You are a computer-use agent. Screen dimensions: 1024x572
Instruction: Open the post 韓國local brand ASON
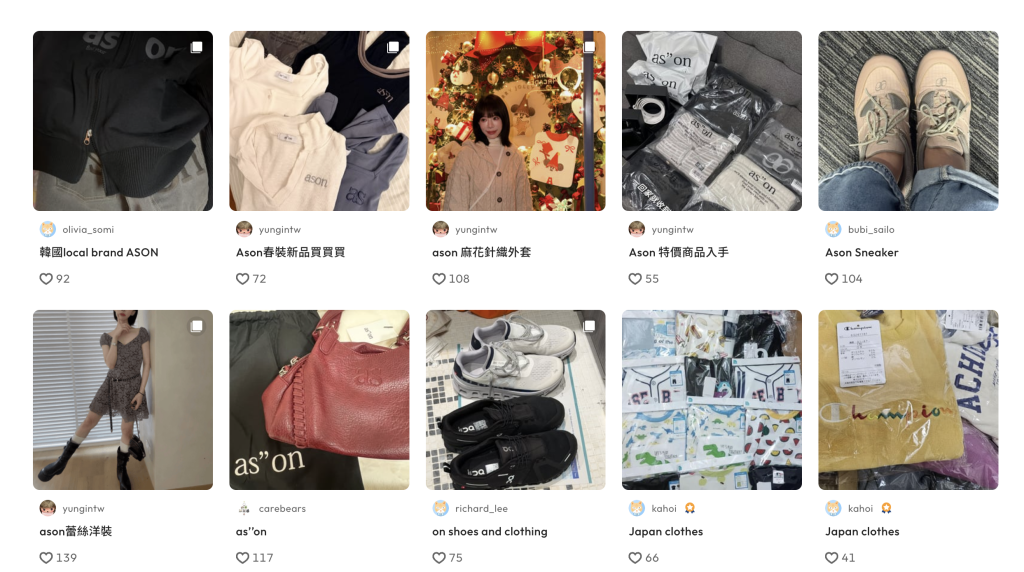pos(122,121)
